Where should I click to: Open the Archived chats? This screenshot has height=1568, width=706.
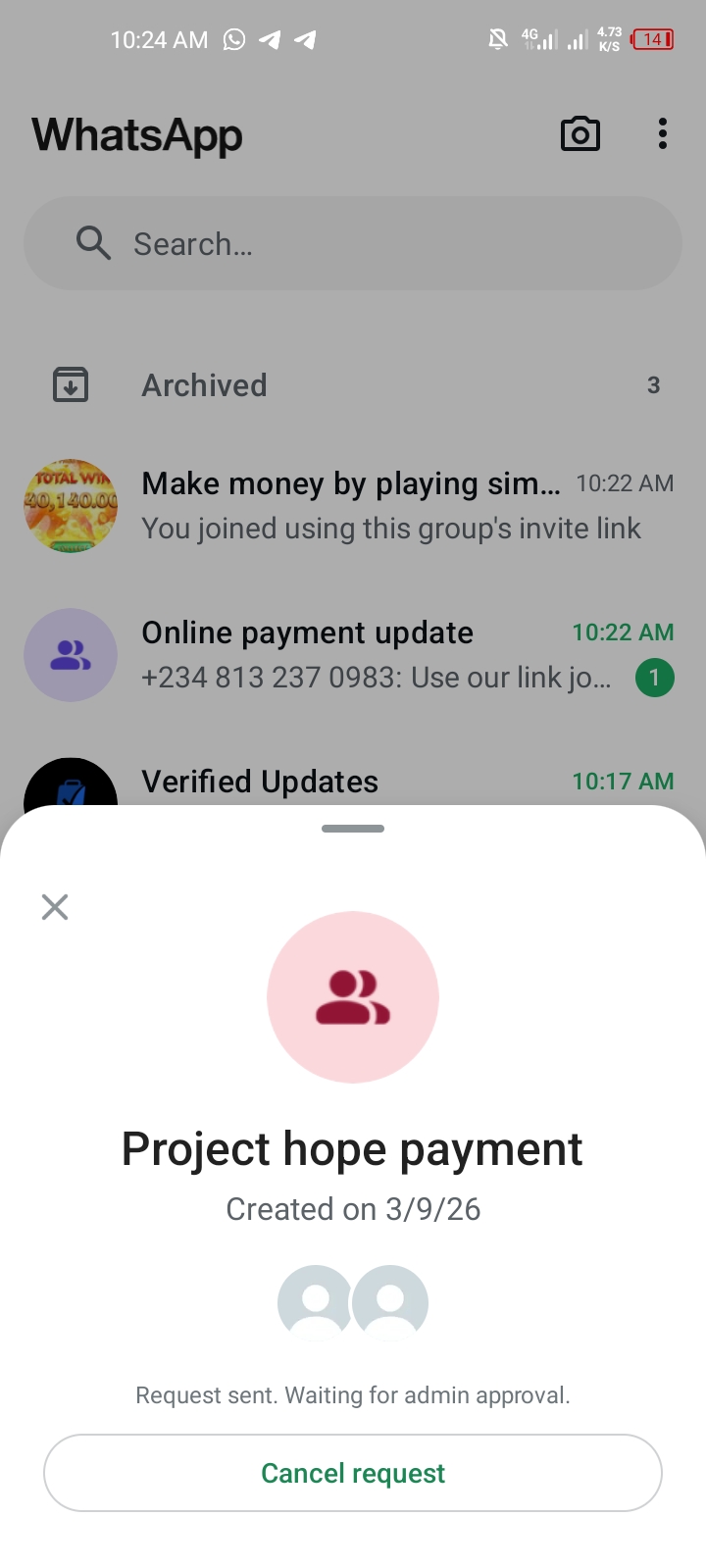(353, 385)
